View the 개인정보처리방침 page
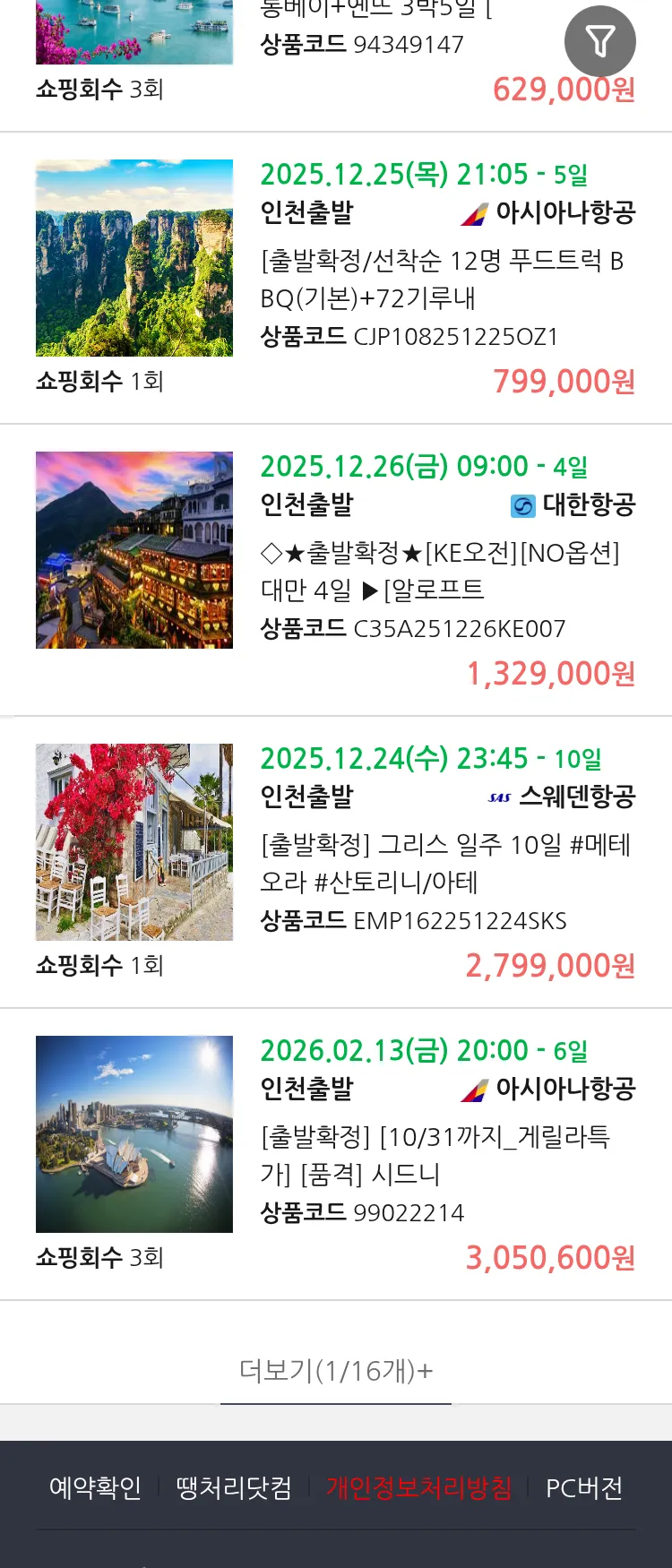This screenshot has width=672, height=1568. point(418,1488)
